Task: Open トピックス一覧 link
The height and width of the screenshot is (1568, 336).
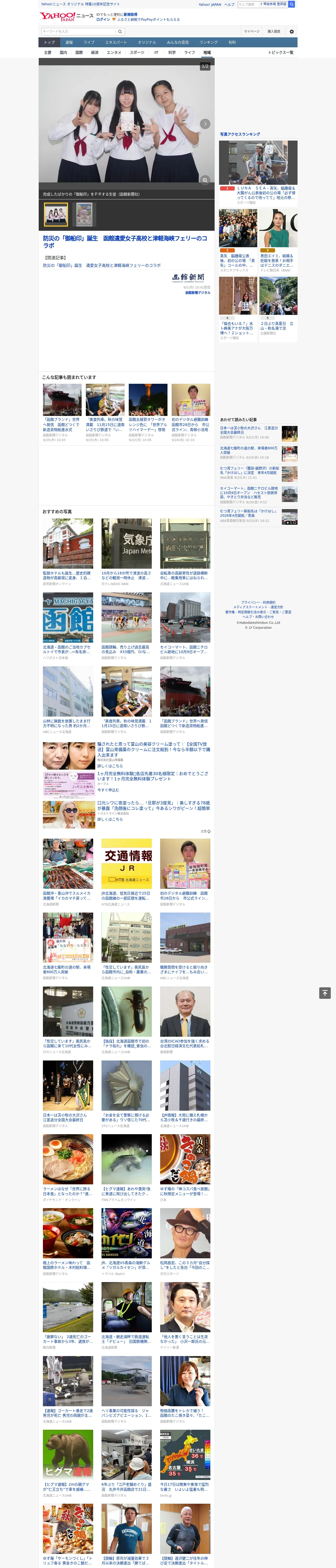Action: tap(281, 52)
